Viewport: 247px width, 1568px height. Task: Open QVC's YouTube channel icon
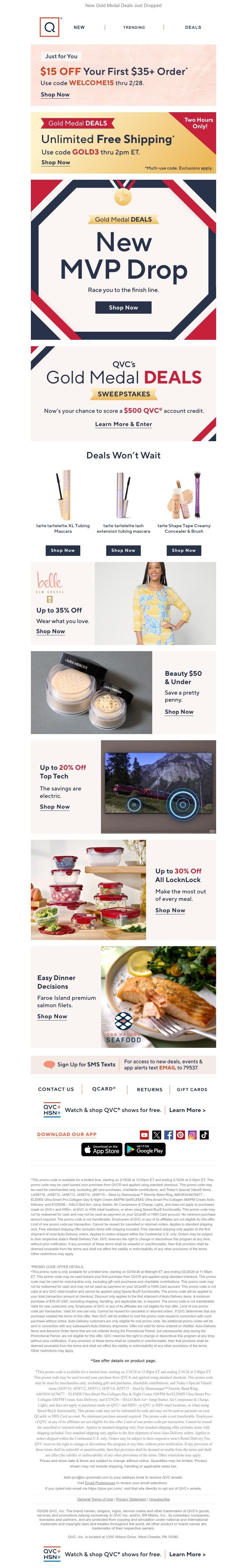tap(144, 1135)
